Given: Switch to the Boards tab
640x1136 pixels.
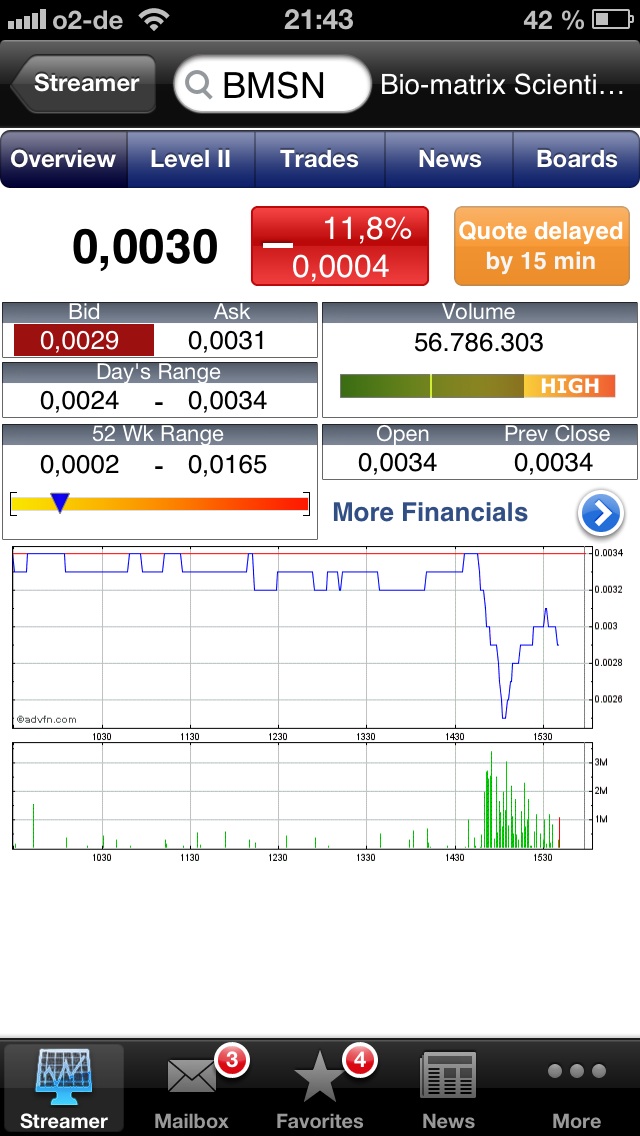Looking at the screenshot, I should pyautogui.click(x=576, y=159).
